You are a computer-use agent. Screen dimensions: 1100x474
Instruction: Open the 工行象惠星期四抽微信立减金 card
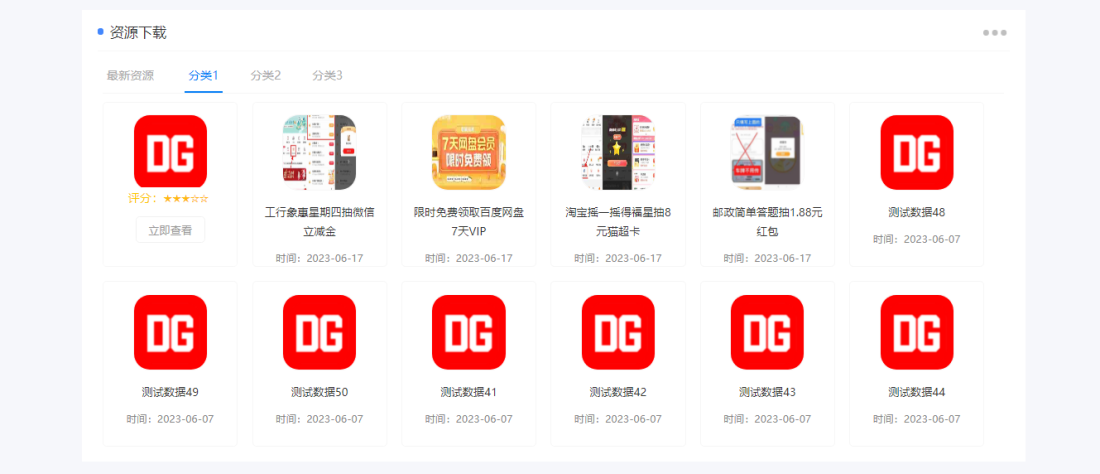tap(319, 185)
